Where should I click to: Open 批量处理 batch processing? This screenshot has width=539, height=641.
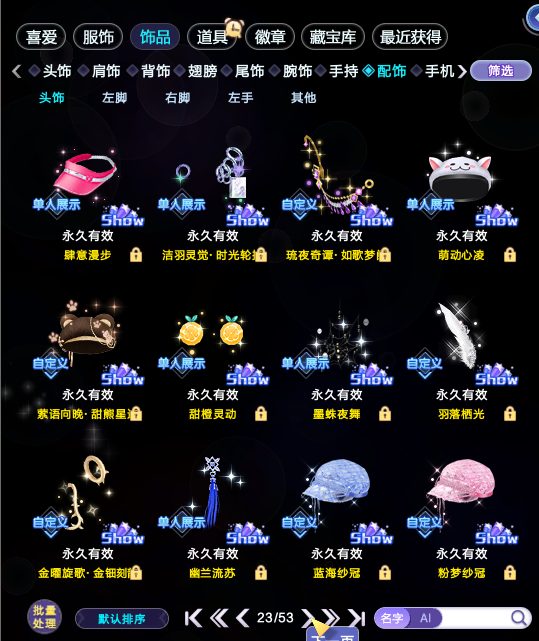click(44, 617)
